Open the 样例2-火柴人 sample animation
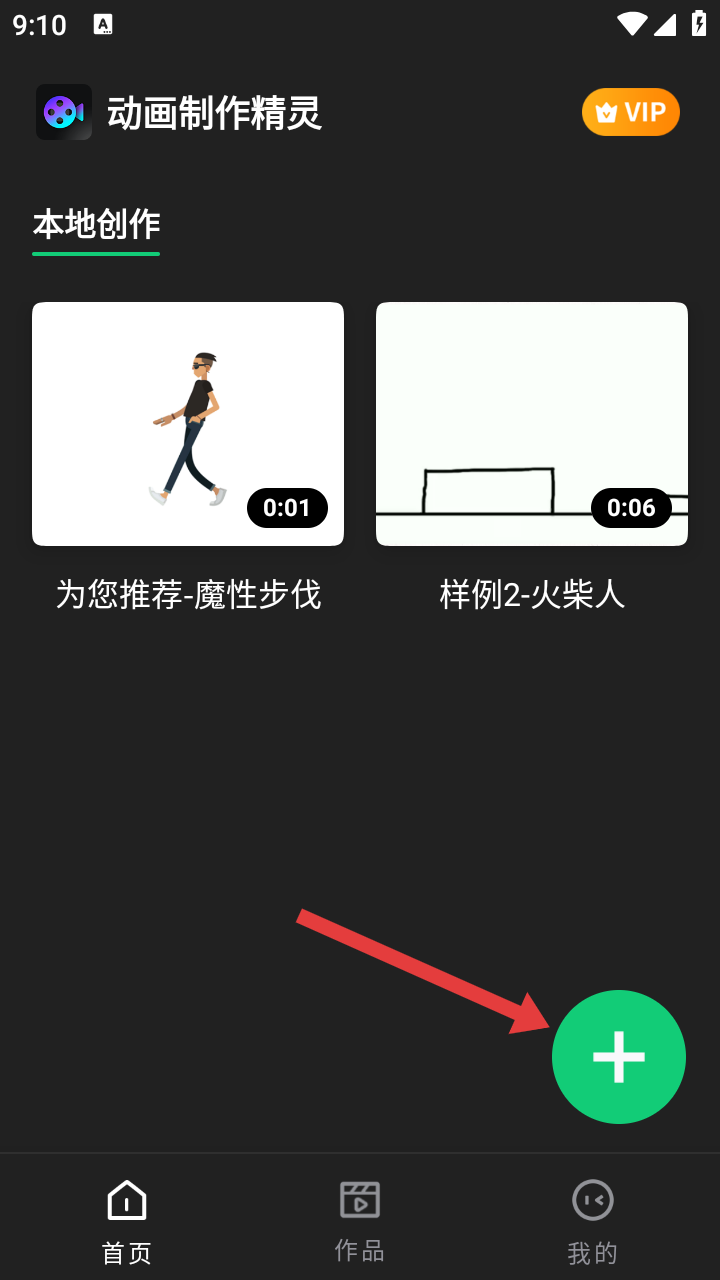The width and height of the screenshot is (720, 1280). (532, 424)
